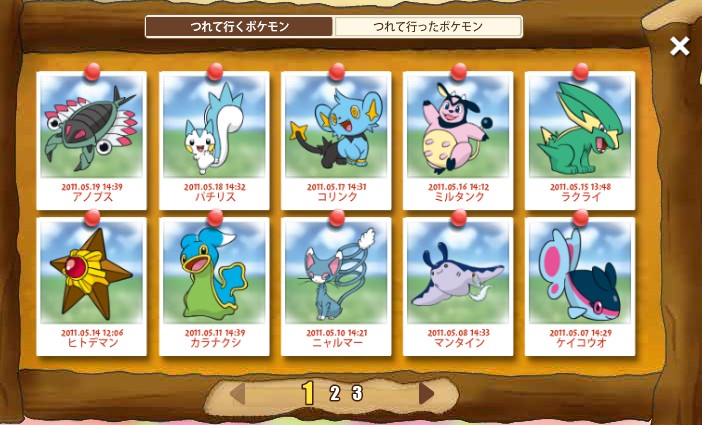This screenshot has width=702, height=425.
Task: Open the アノプス photo card
Action: (91, 137)
